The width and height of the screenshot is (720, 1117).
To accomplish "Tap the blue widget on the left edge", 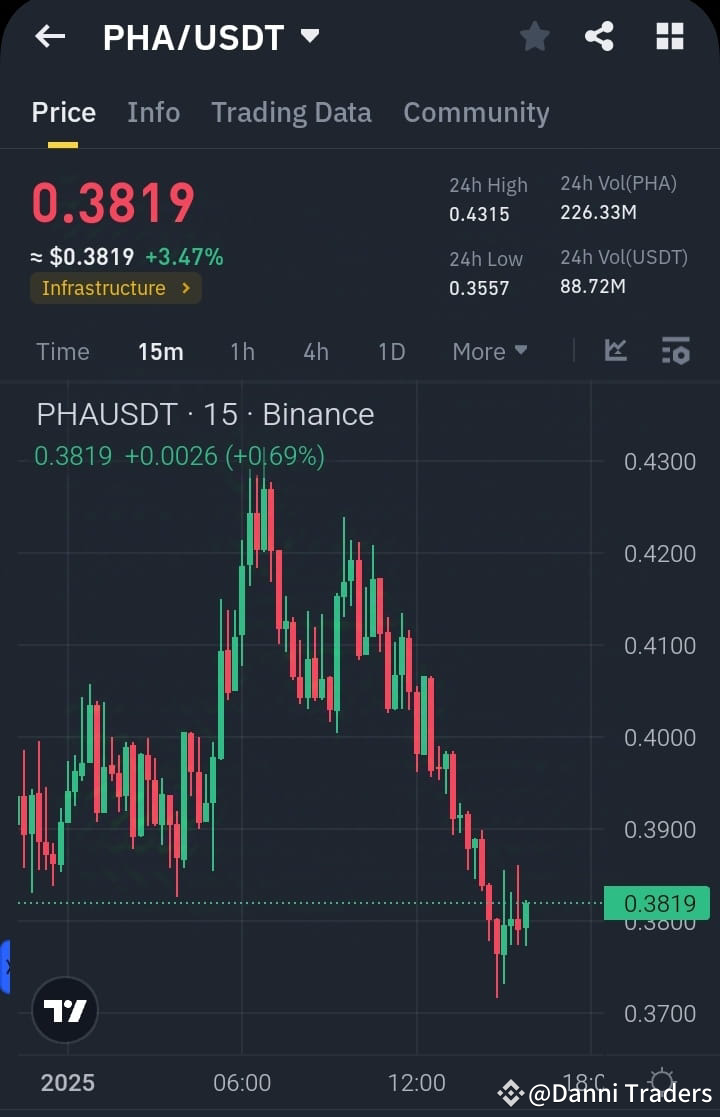I will pos(7,965).
